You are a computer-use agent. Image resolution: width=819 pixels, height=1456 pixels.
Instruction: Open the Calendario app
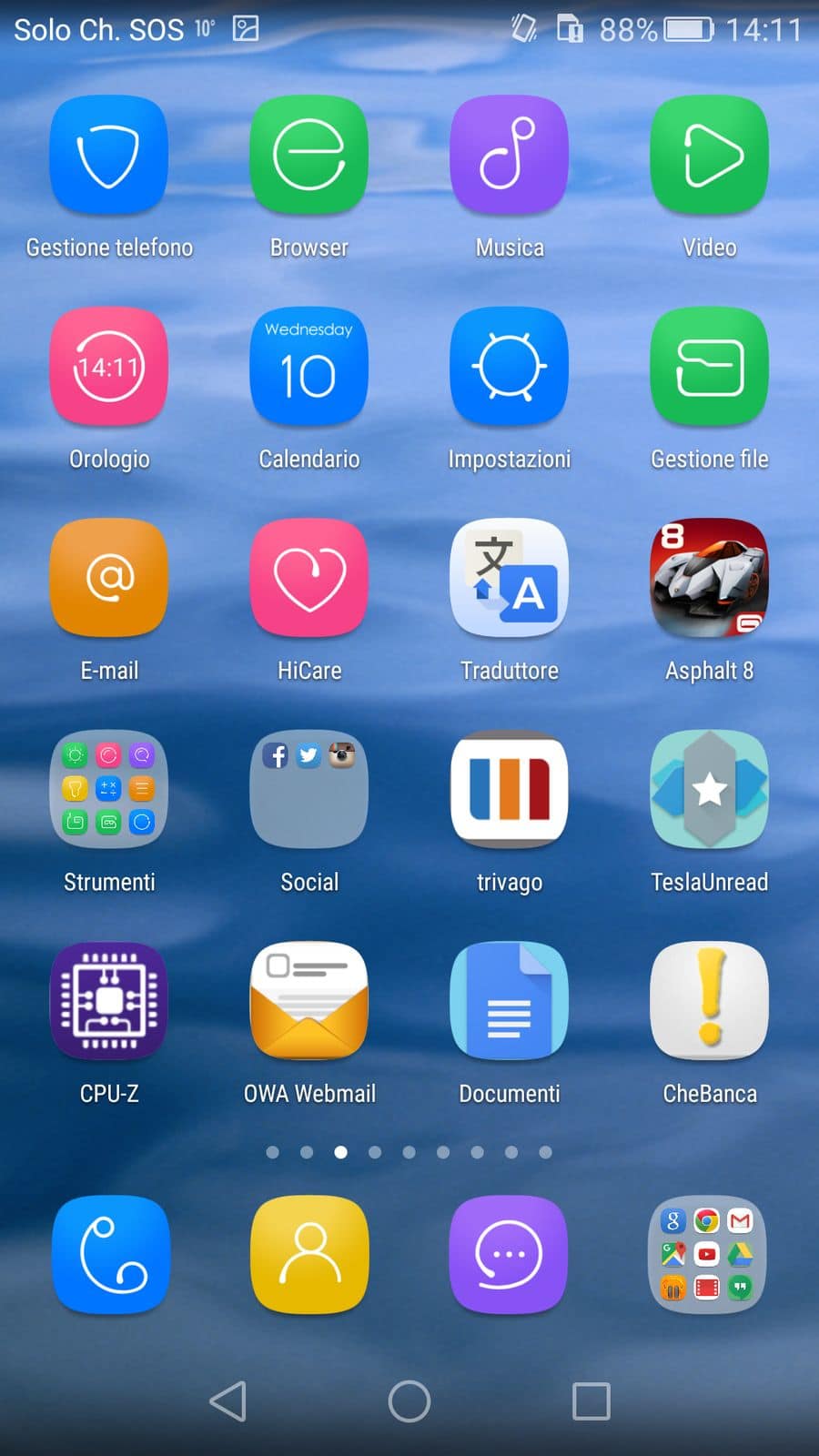point(309,367)
